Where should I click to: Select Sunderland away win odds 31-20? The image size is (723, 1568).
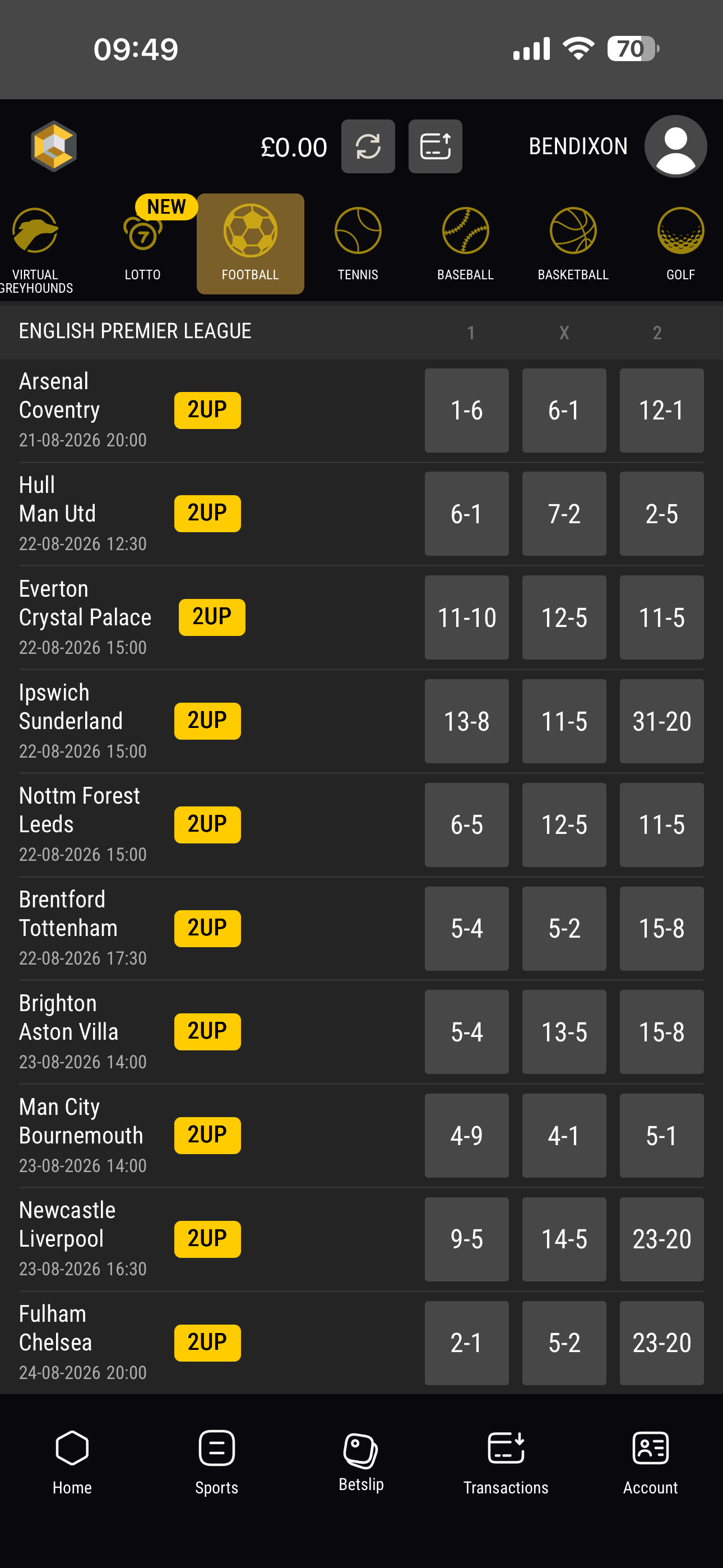point(661,721)
